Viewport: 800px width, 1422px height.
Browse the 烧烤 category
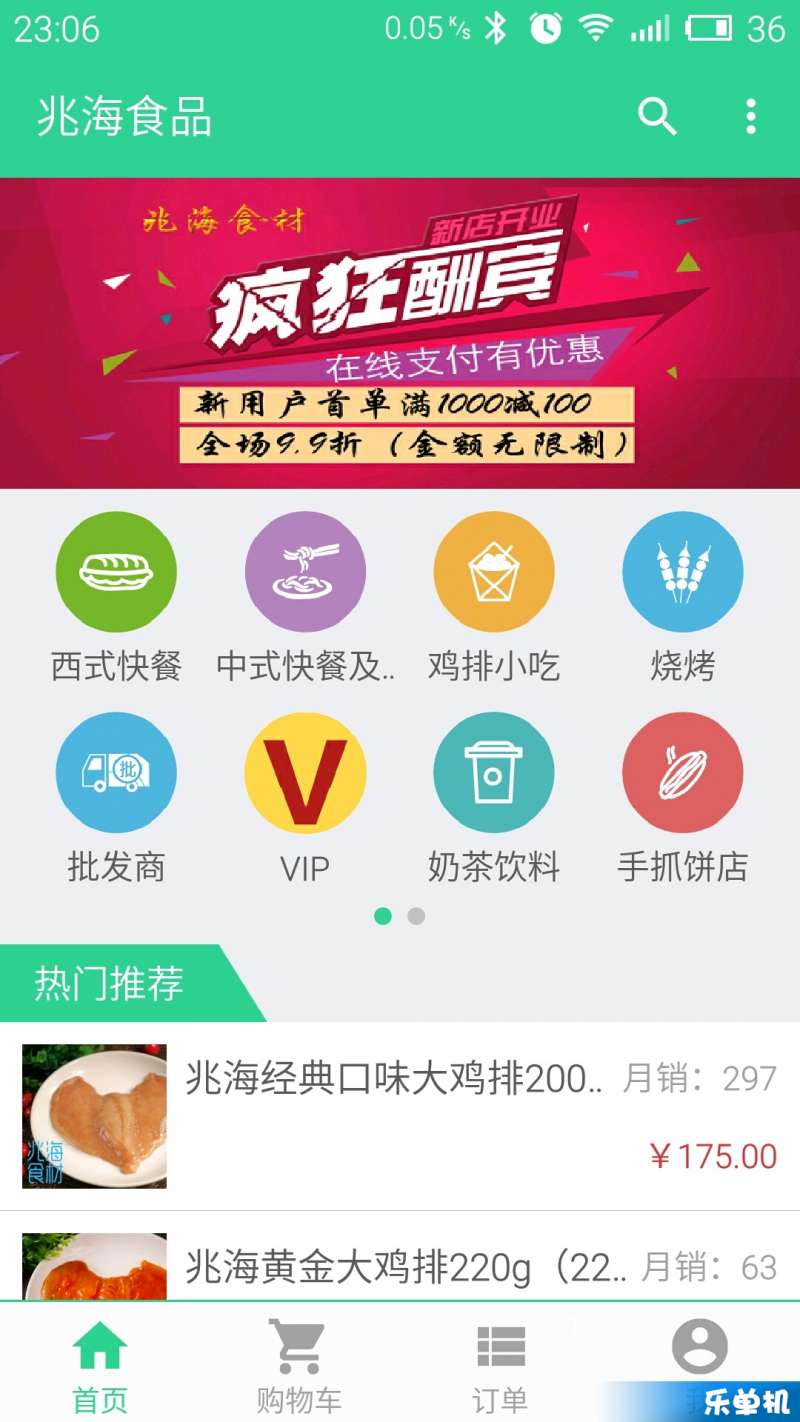pyautogui.click(x=683, y=598)
